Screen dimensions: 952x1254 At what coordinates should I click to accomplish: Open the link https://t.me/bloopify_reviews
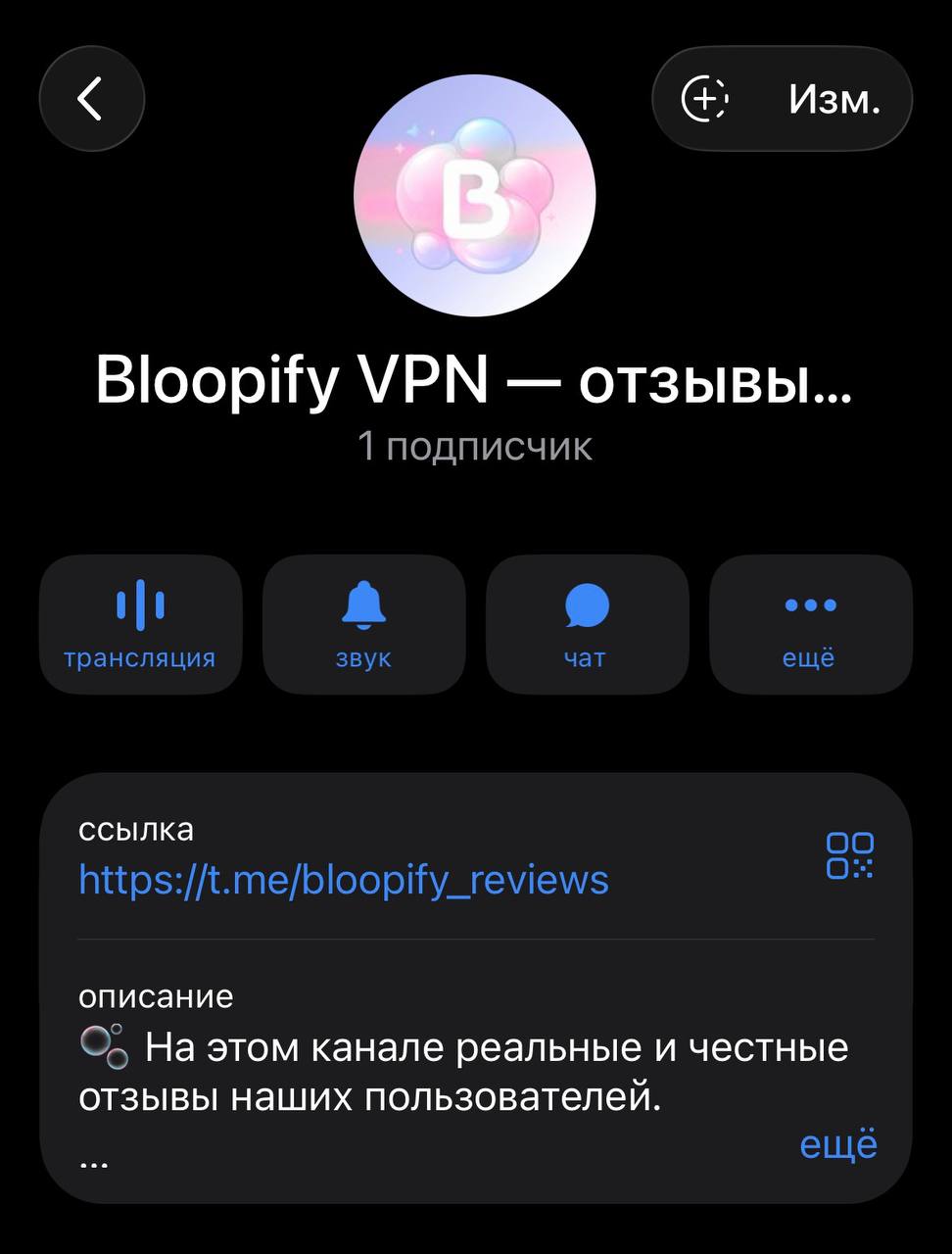(343, 881)
